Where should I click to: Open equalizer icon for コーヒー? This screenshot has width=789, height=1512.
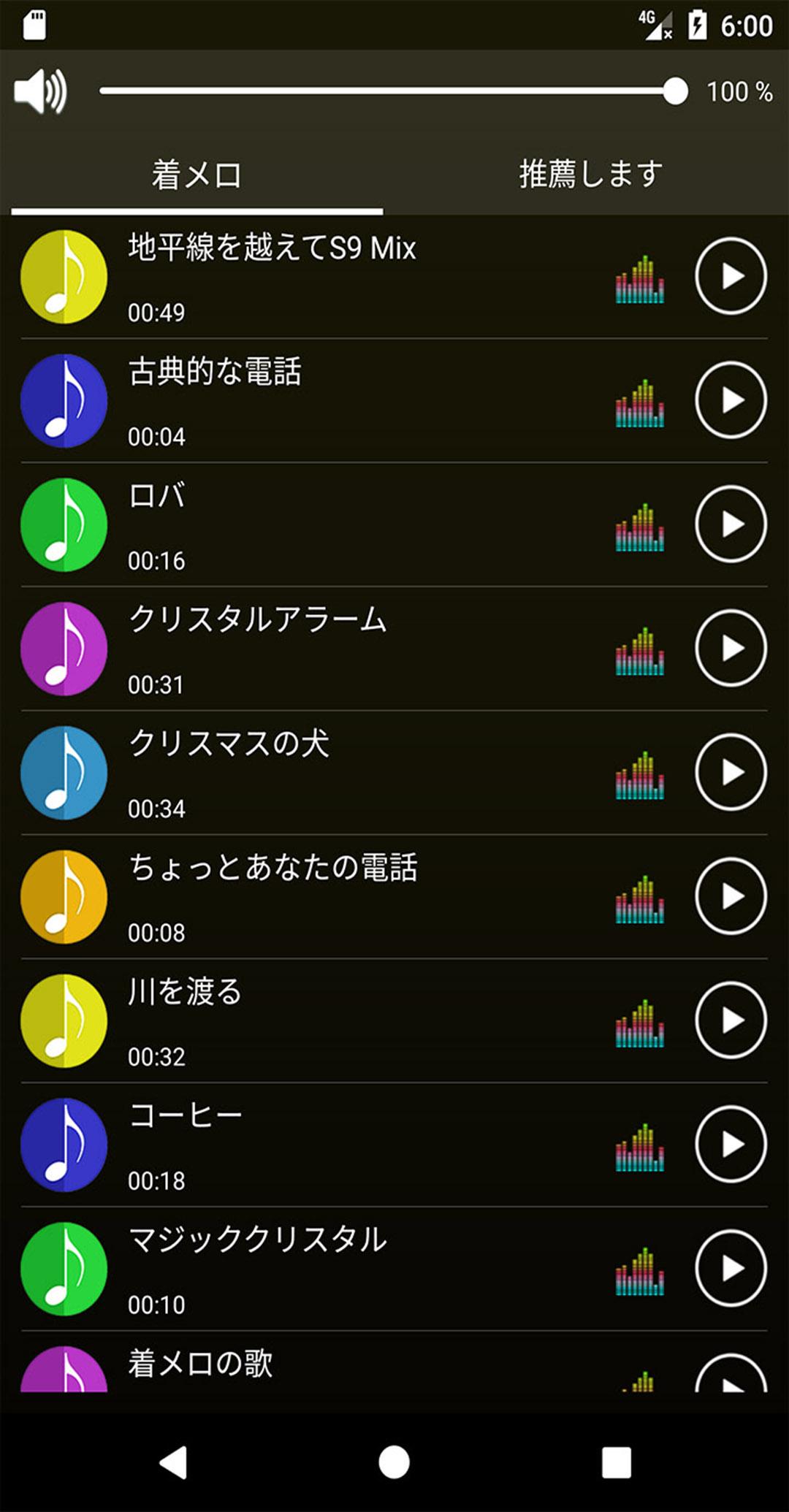pos(640,1147)
